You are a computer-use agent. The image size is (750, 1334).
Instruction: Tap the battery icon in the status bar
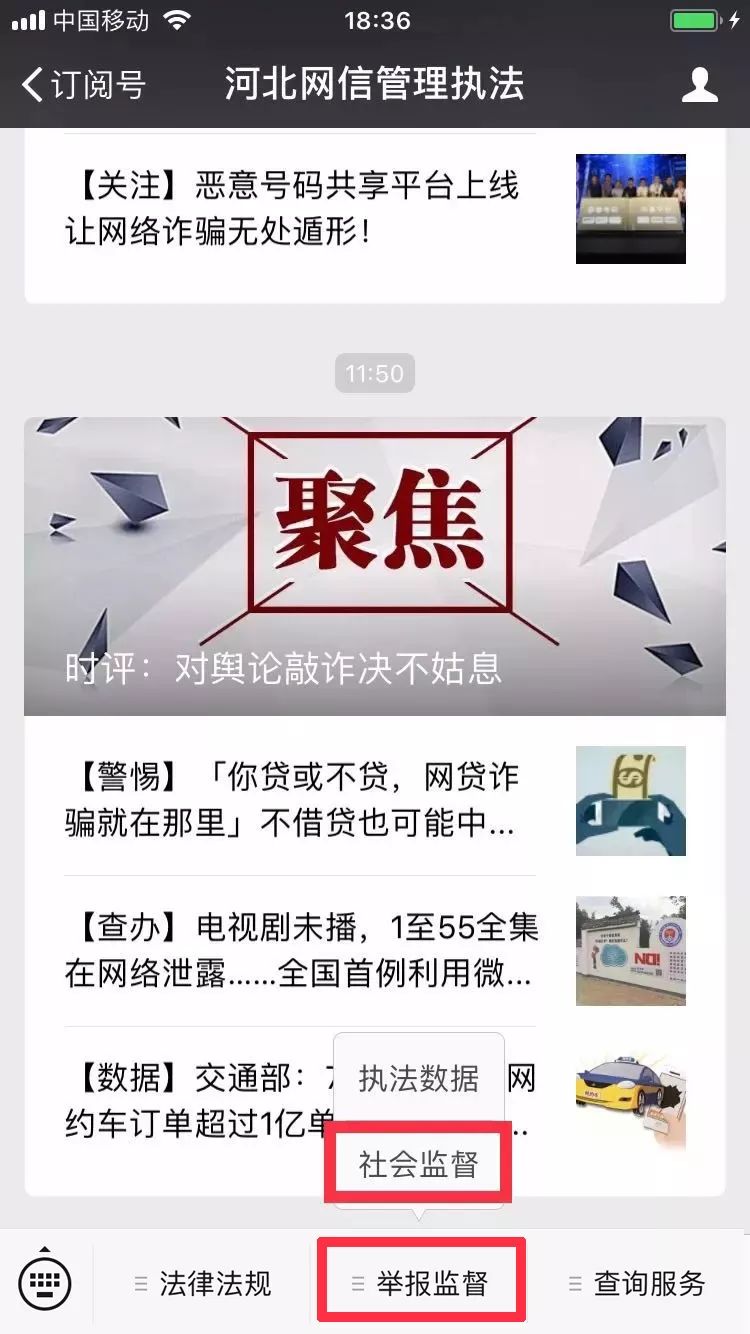tap(694, 20)
